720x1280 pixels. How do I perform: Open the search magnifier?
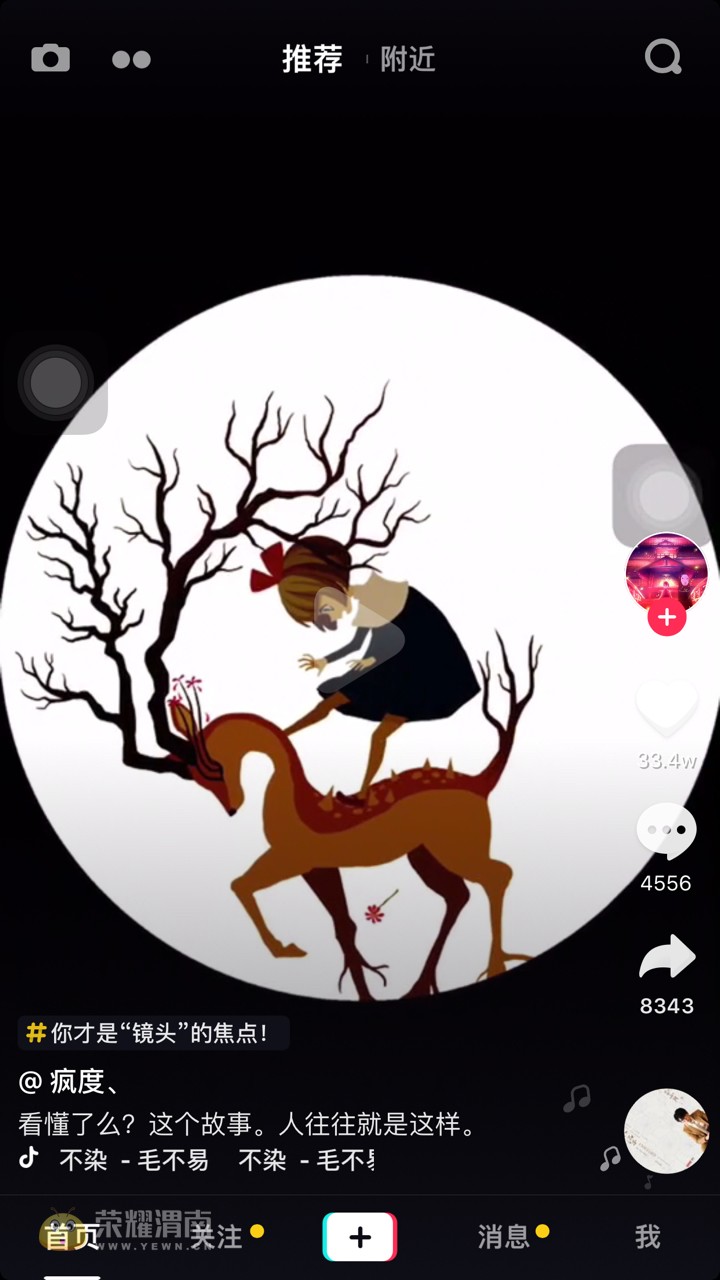(x=663, y=57)
